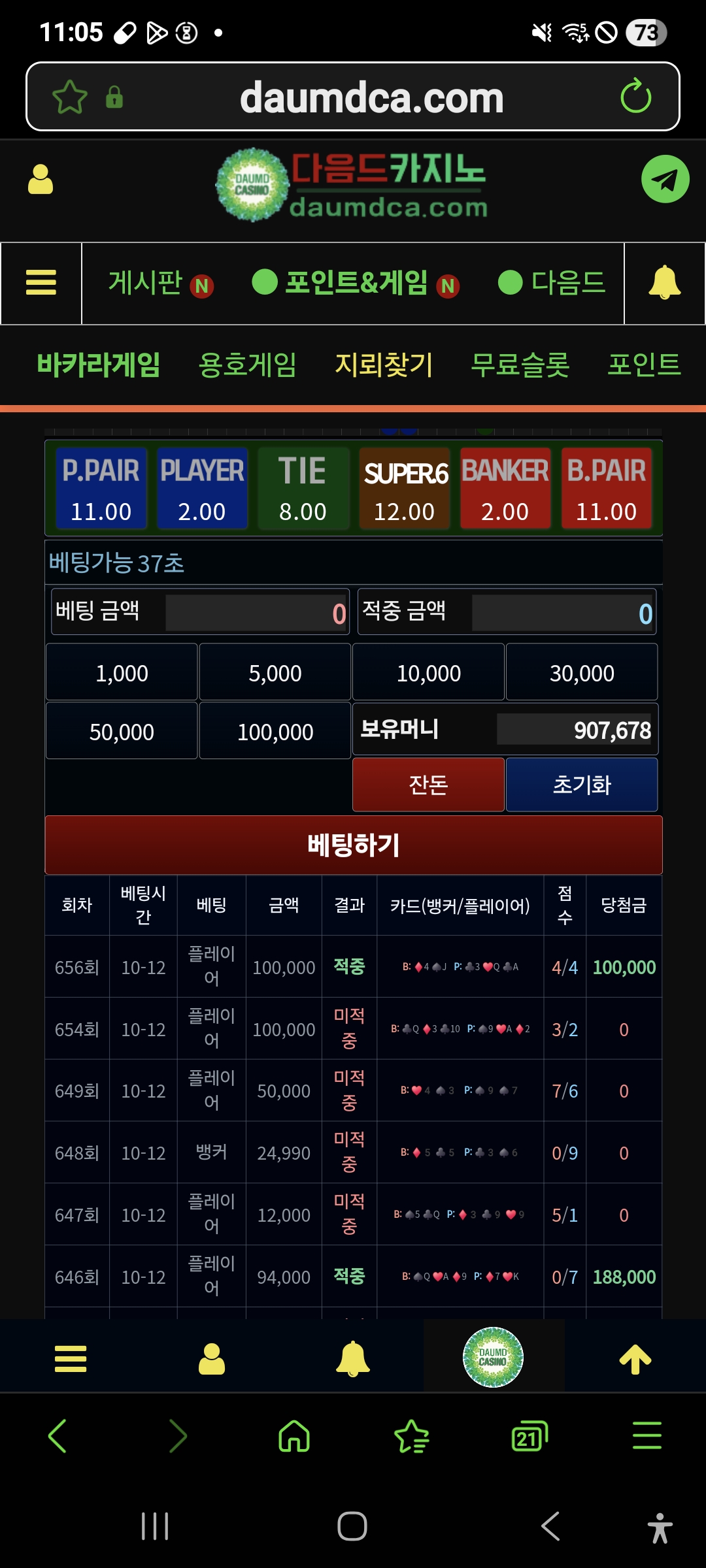Open the 무료슬롯 tab

point(520,365)
